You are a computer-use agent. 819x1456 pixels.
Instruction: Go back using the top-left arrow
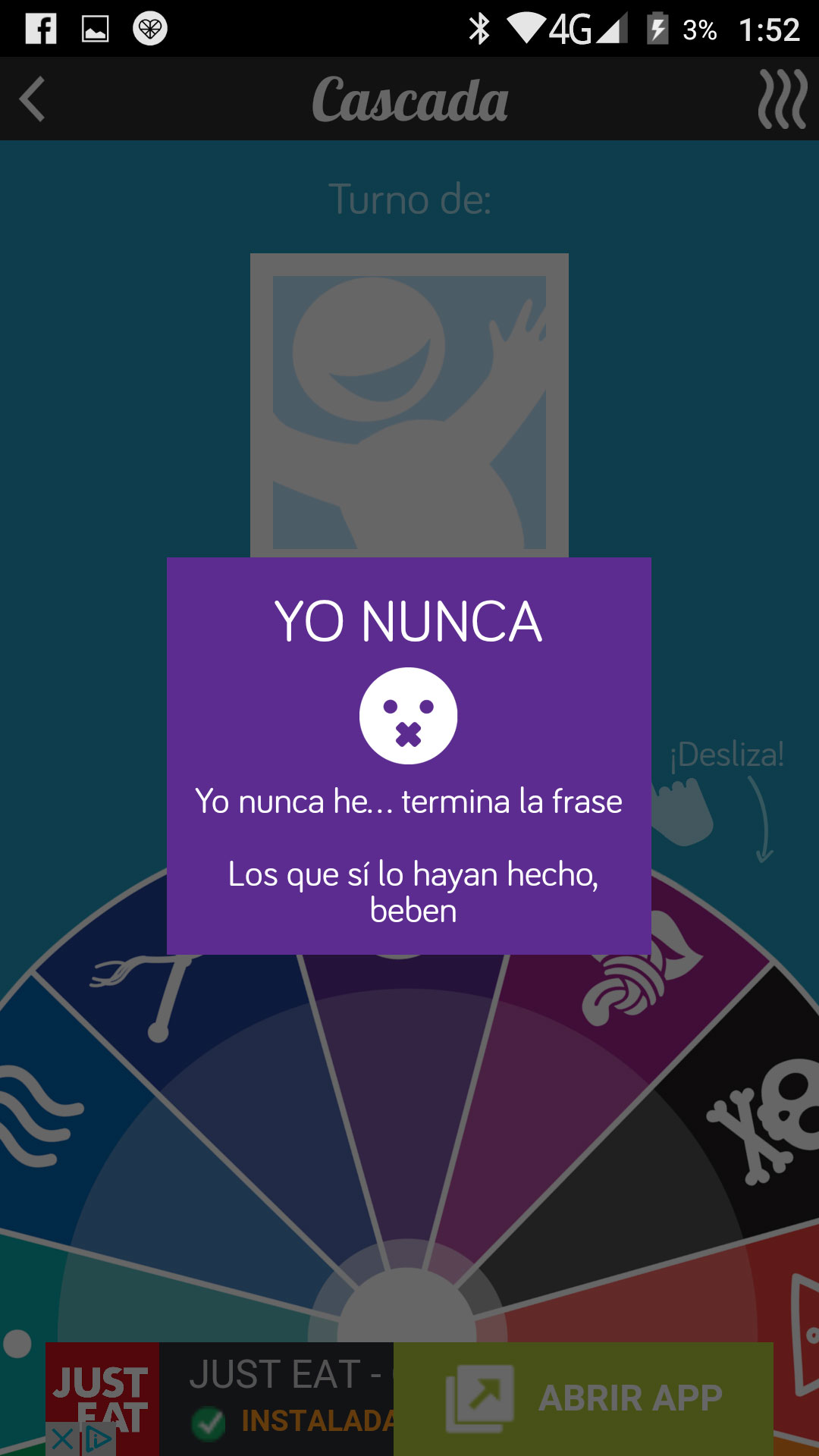pos(33,99)
